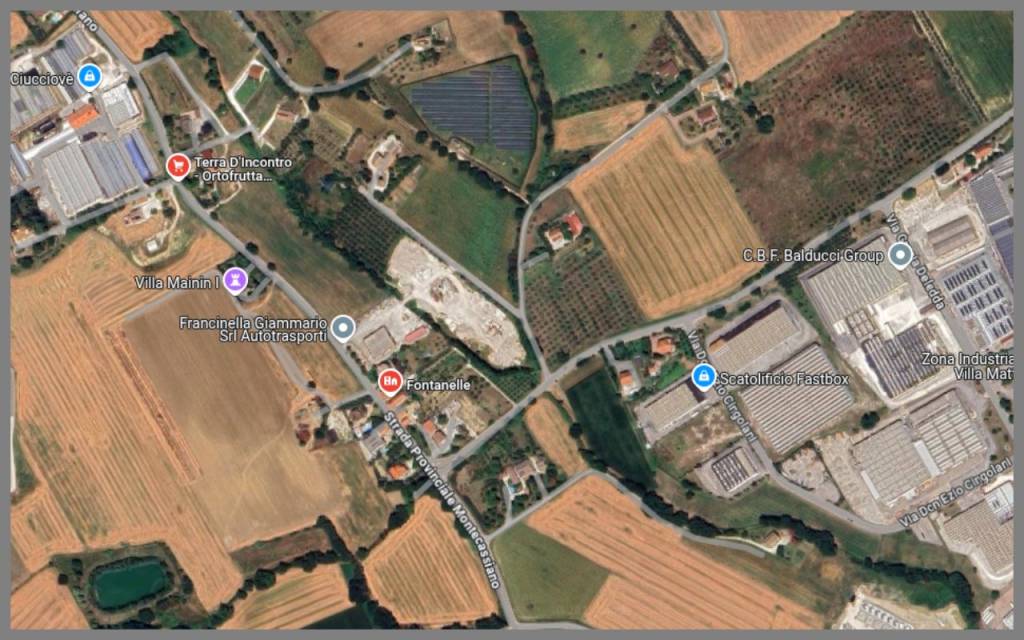
Task: Tap the Villa Mainin I marker
Action: 235,281
